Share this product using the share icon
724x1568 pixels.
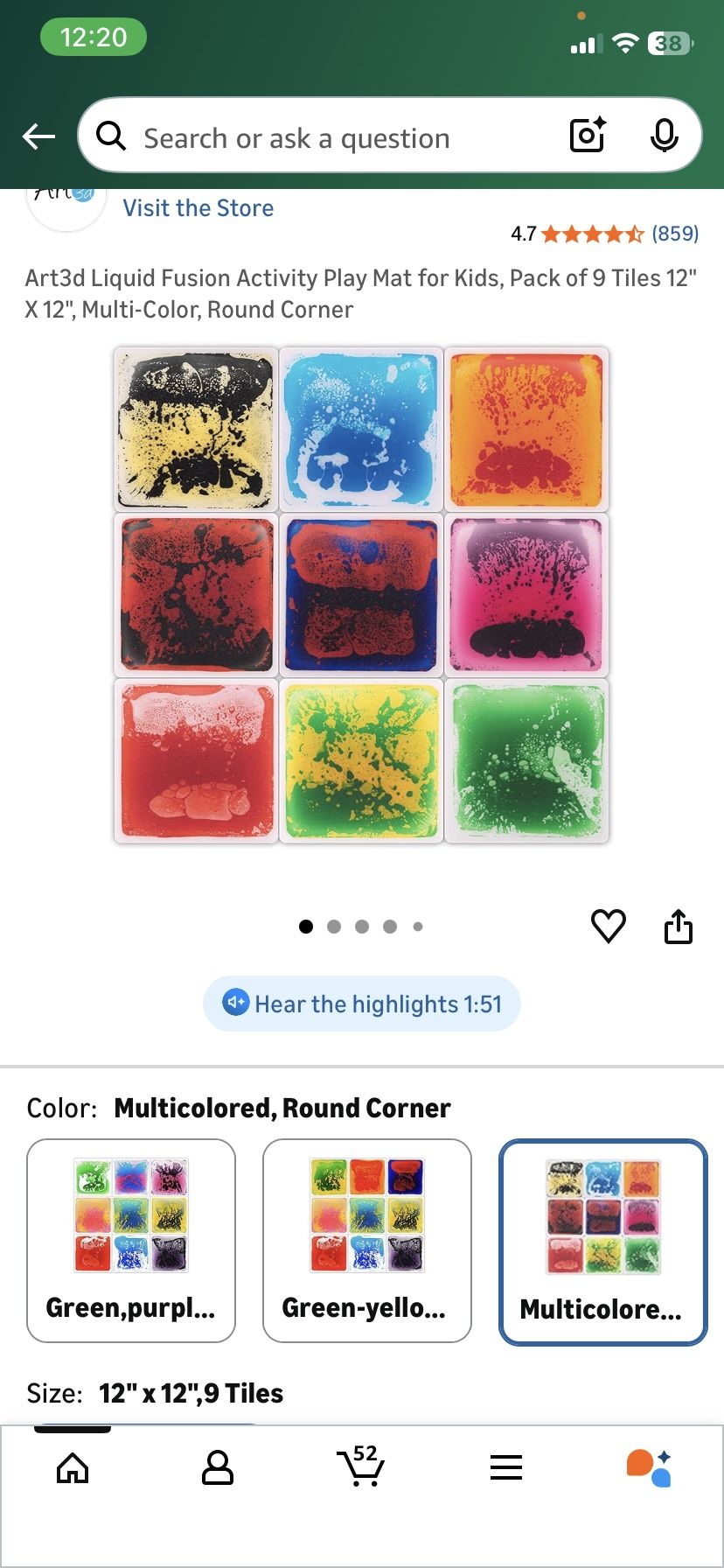click(x=679, y=927)
